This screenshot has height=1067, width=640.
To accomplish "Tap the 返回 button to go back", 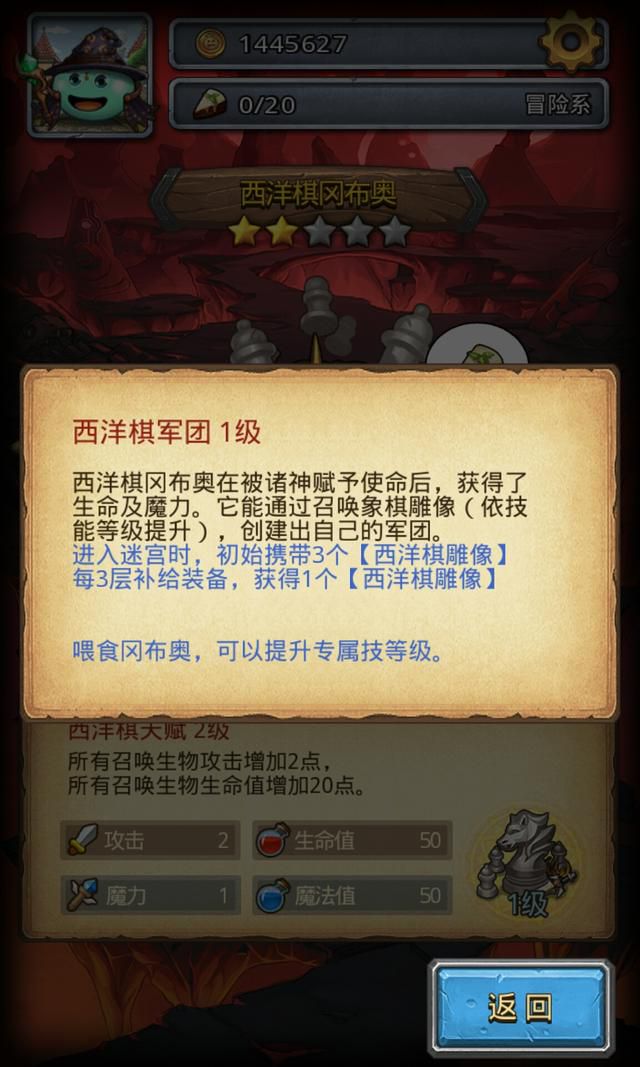I will tap(520, 1008).
